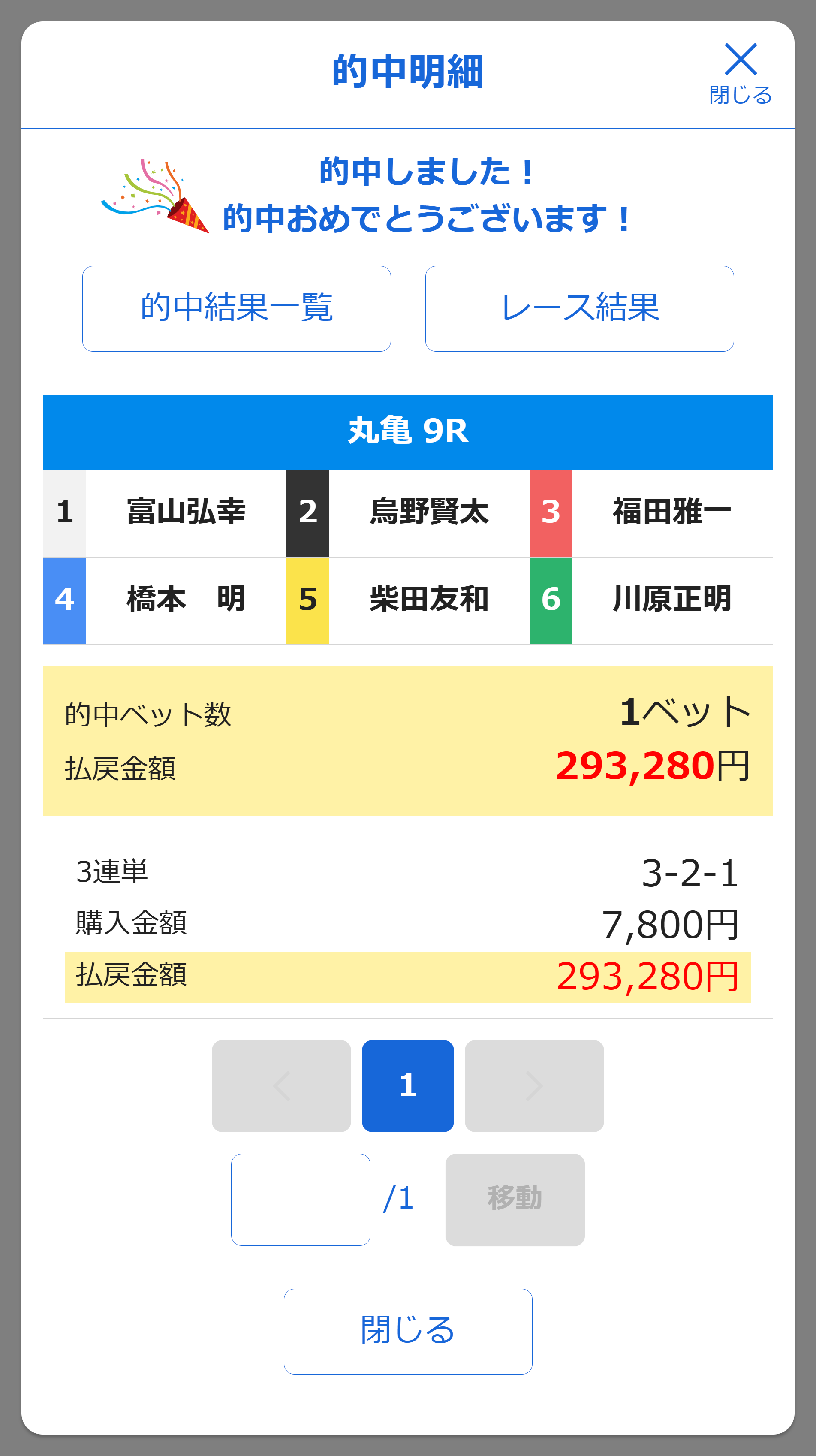Image resolution: width=816 pixels, height=1456 pixels.
Task: Go to next page arrow
Action: (x=534, y=1086)
